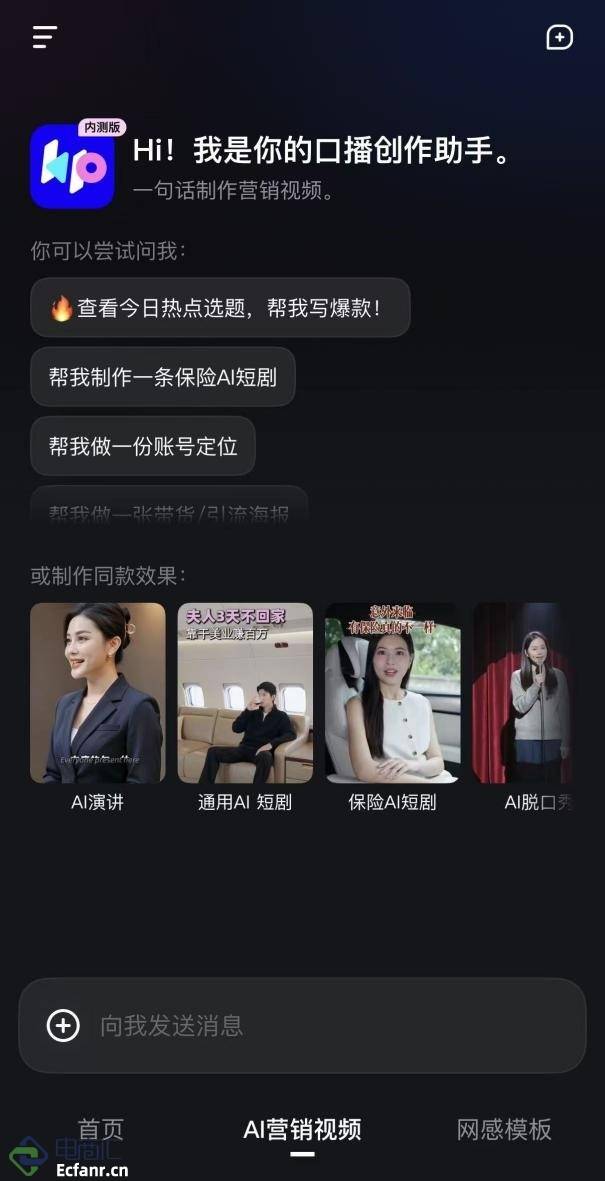
Task: Open the side menu button
Action: click(x=44, y=37)
